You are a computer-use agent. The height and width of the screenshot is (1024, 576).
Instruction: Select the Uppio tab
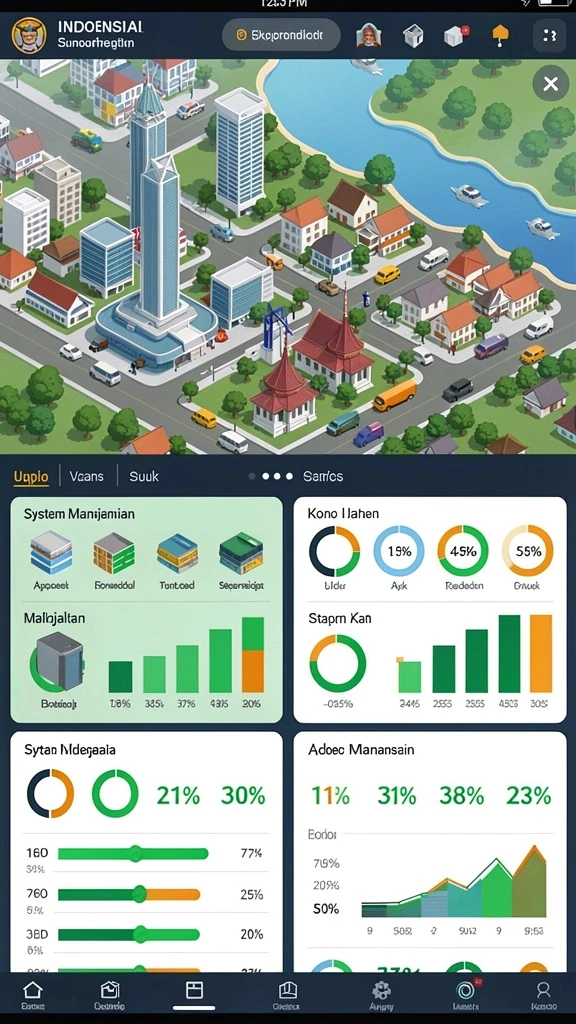tap(31, 477)
